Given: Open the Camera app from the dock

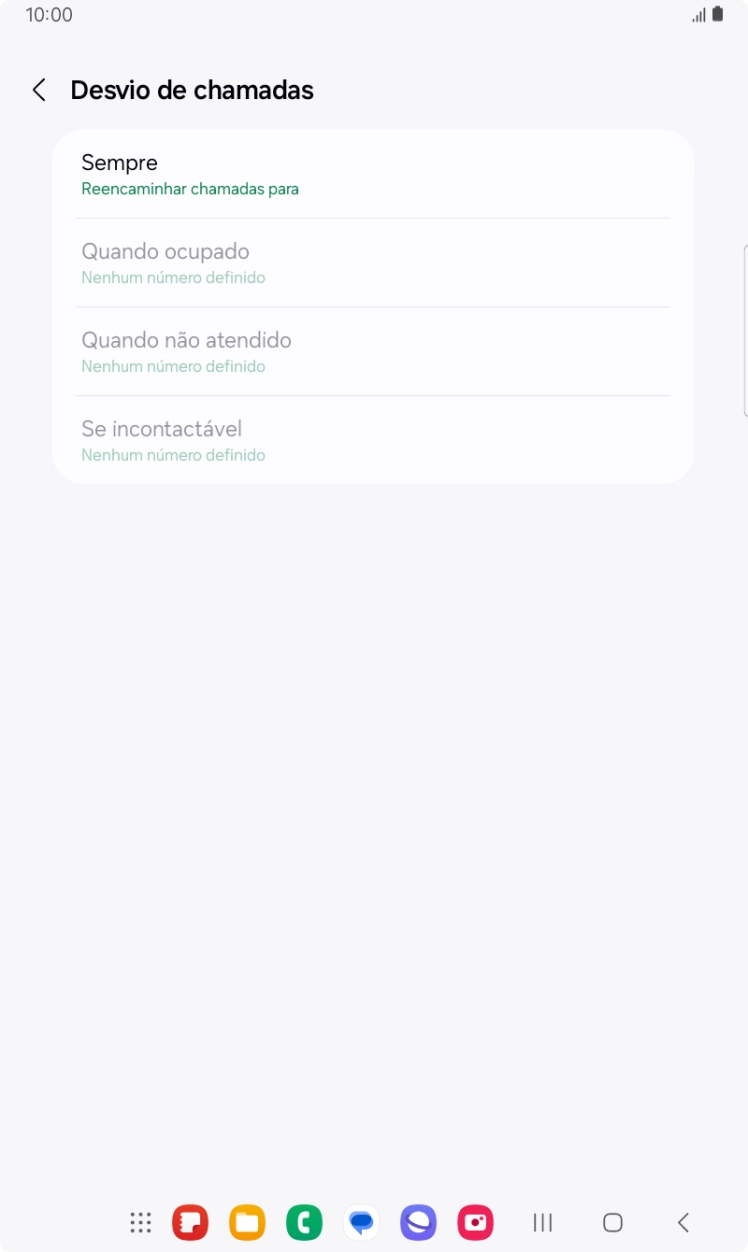Looking at the screenshot, I should pyautogui.click(x=475, y=1222).
